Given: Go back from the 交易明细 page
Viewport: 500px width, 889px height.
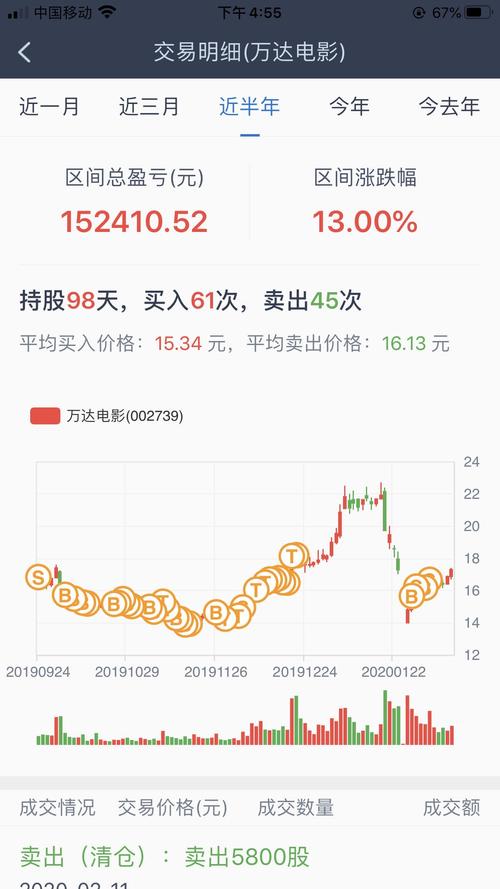Looking at the screenshot, I should [x=24, y=53].
